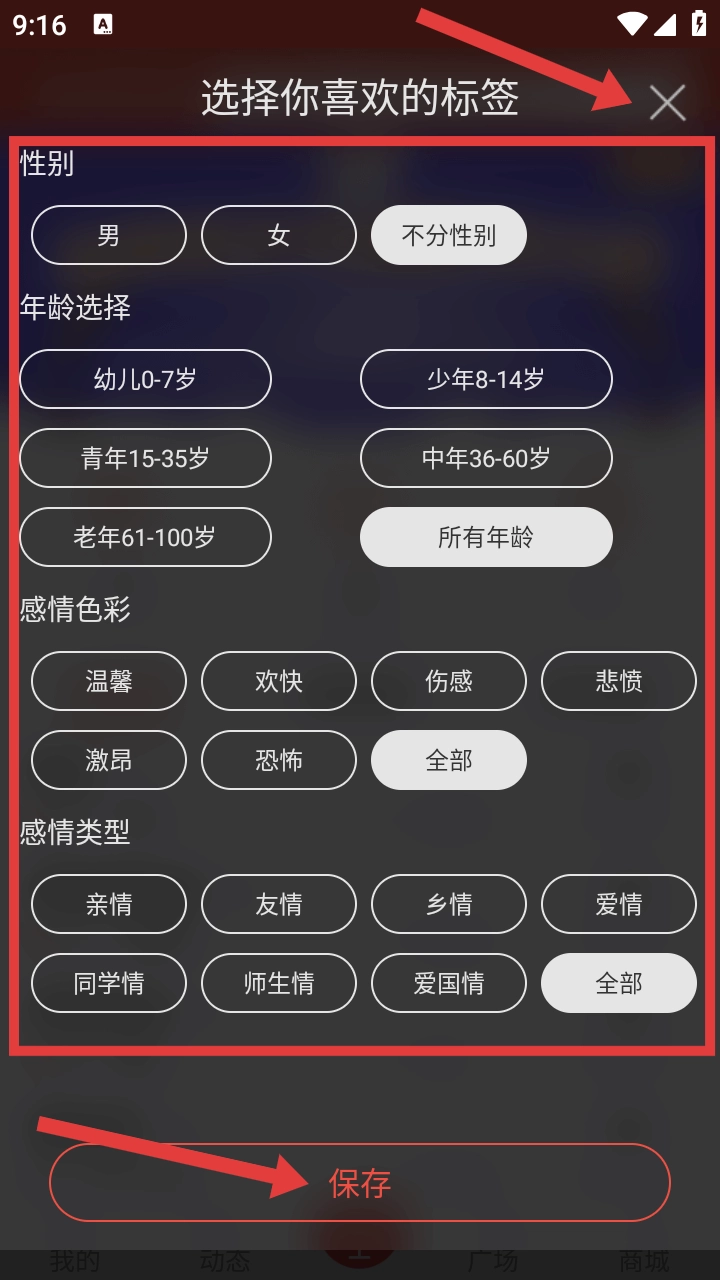Select 中年36-60岁 age range
This screenshot has width=720, height=1280.
pos(486,458)
